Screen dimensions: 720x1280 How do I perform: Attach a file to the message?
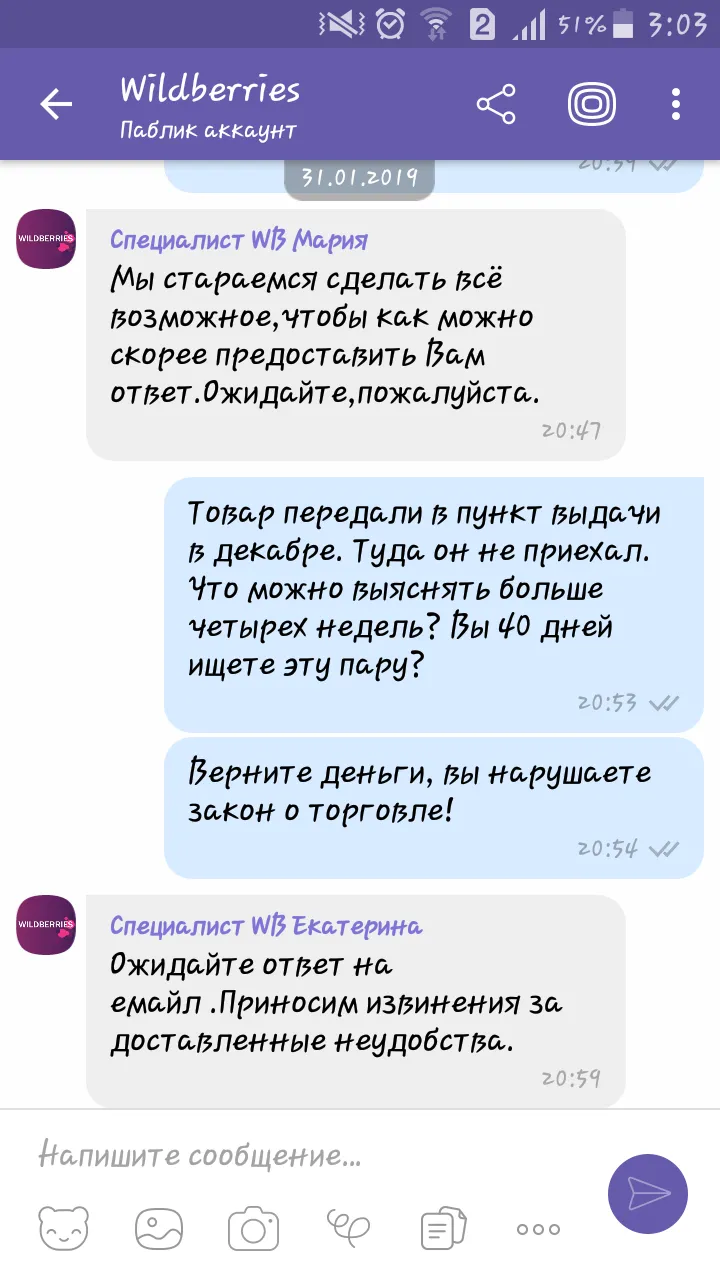pyautogui.click(x=443, y=1229)
